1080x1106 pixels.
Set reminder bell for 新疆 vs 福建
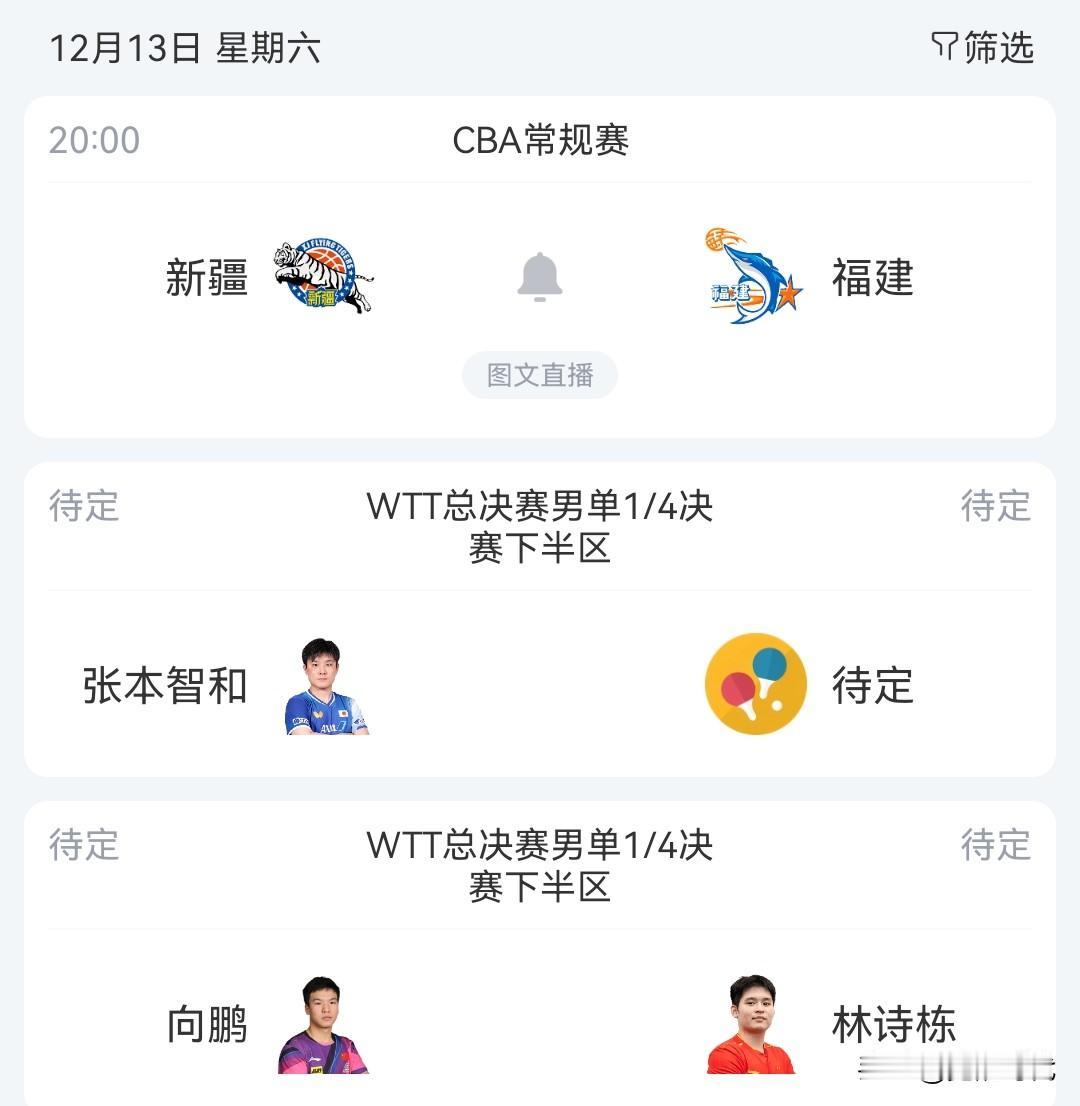point(540,276)
